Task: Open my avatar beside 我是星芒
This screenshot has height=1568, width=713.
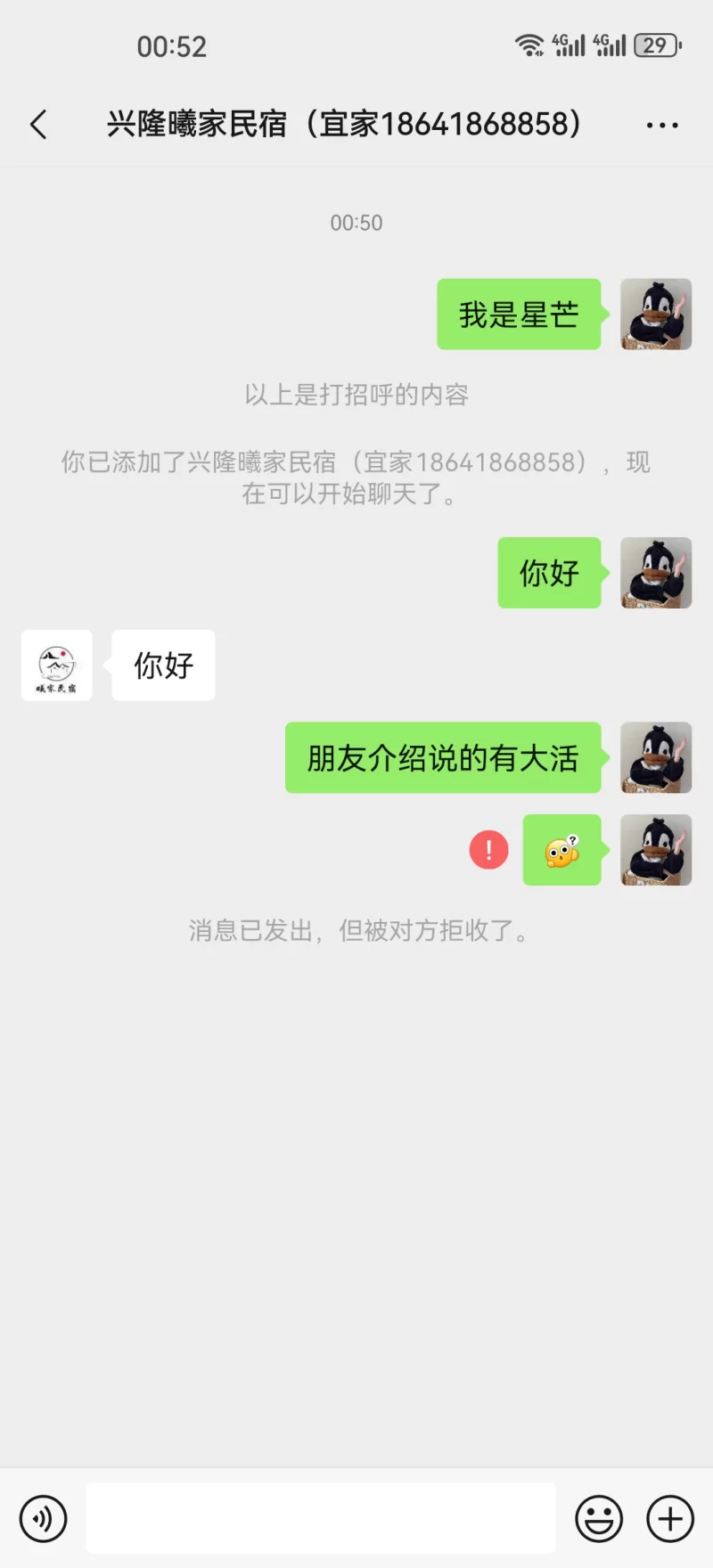Action: (x=656, y=314)
